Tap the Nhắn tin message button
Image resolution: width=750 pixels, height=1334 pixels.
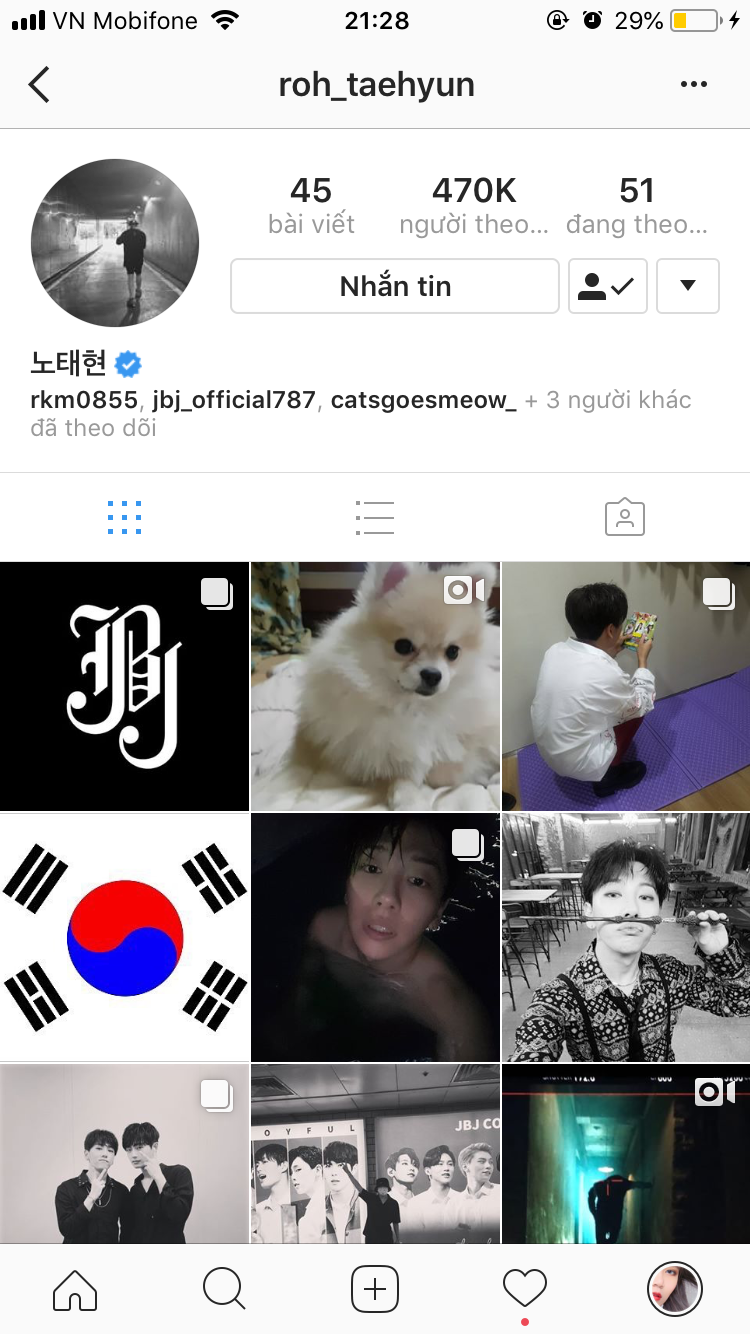pyautogui.click(x=395, y=286)
